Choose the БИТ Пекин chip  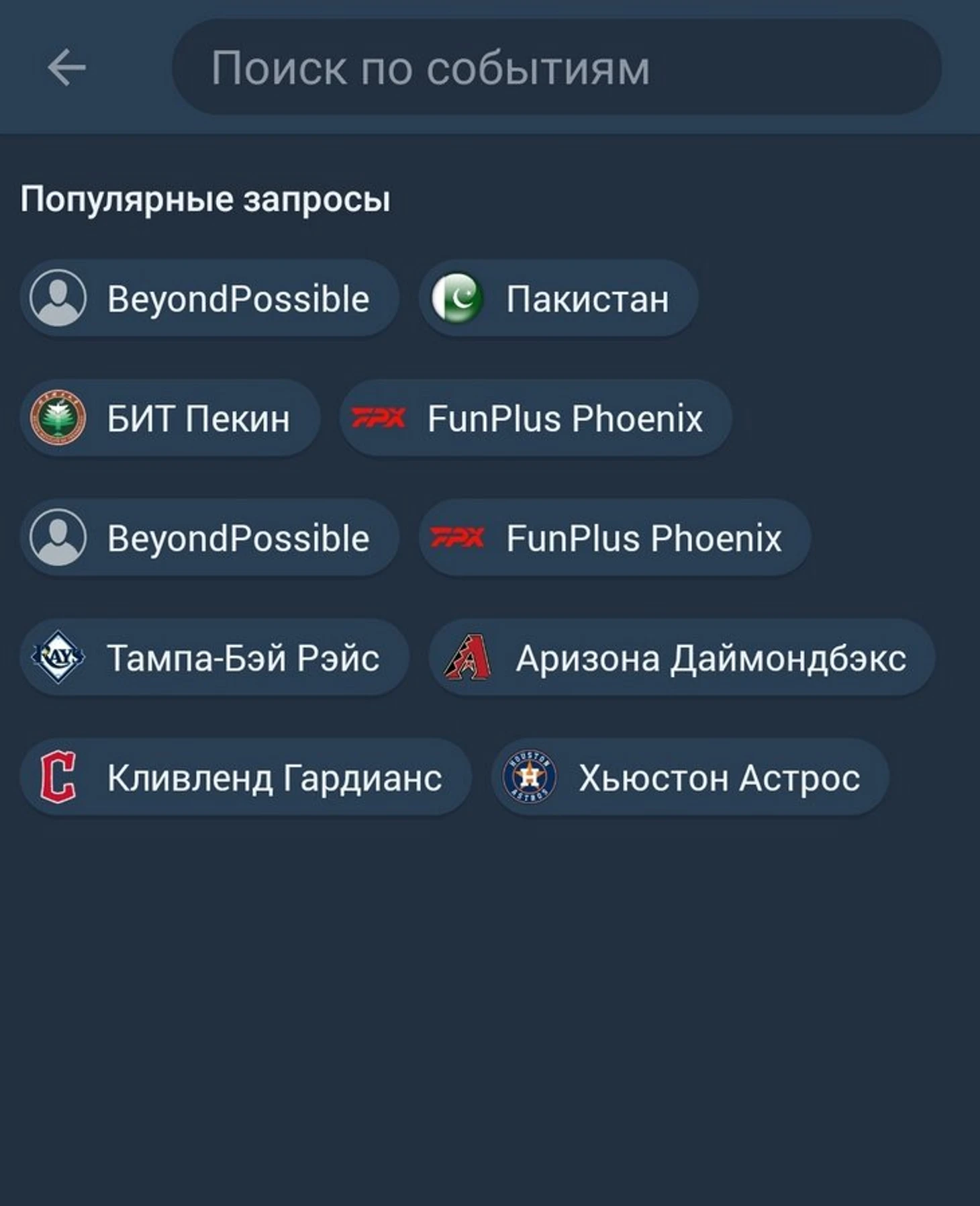[170, 418]
